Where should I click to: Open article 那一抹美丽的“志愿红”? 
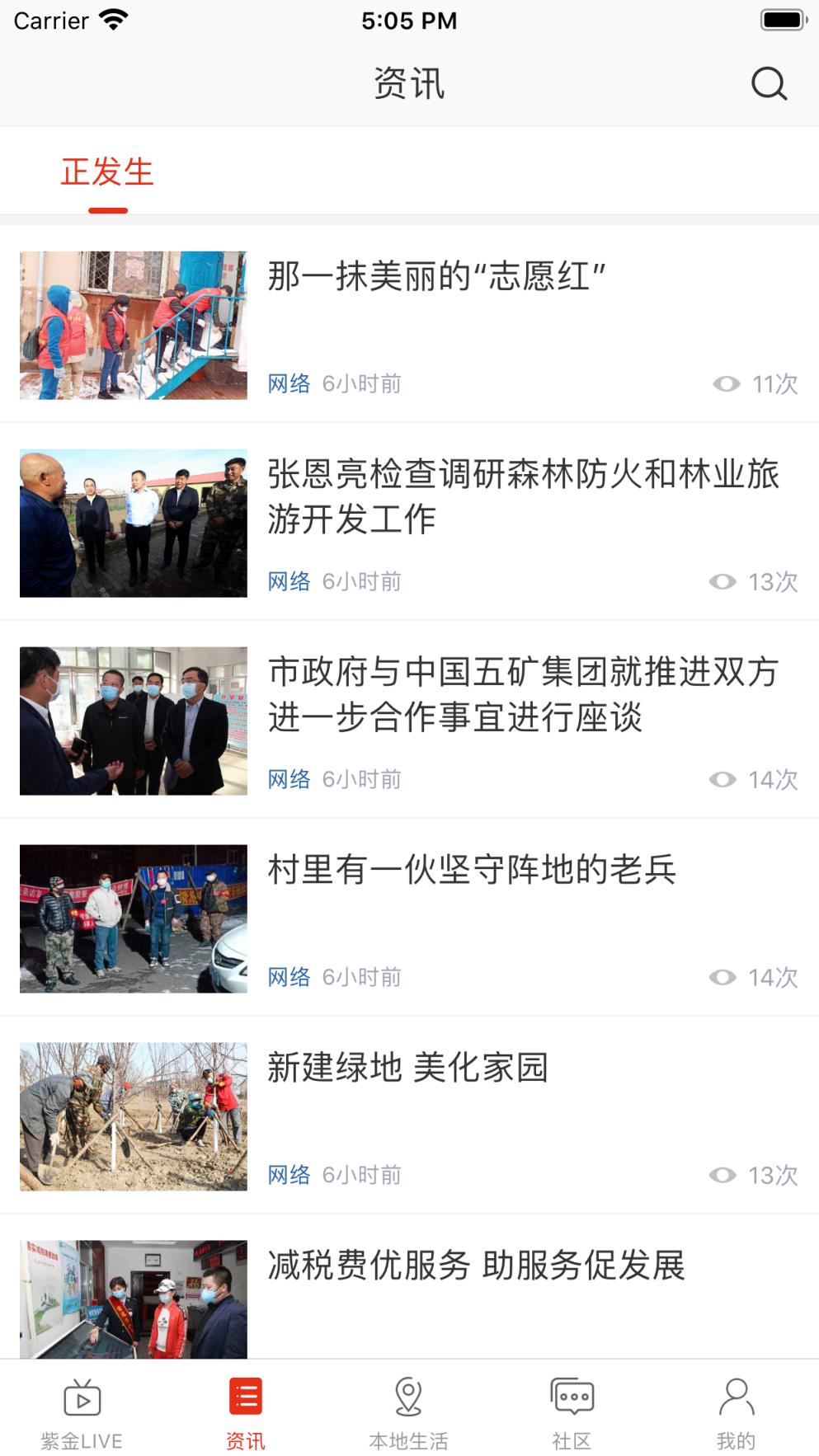[x=436, y=277]
